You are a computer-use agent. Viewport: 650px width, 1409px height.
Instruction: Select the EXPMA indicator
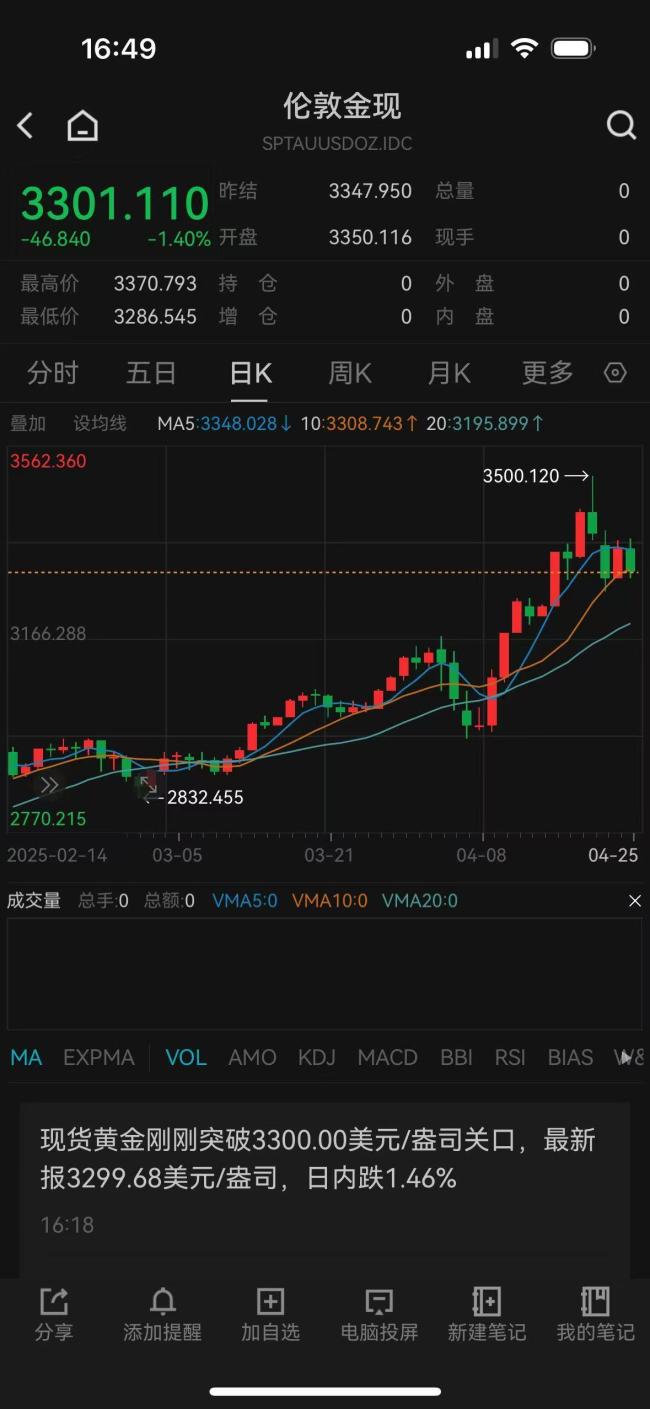pos(98,1057)
